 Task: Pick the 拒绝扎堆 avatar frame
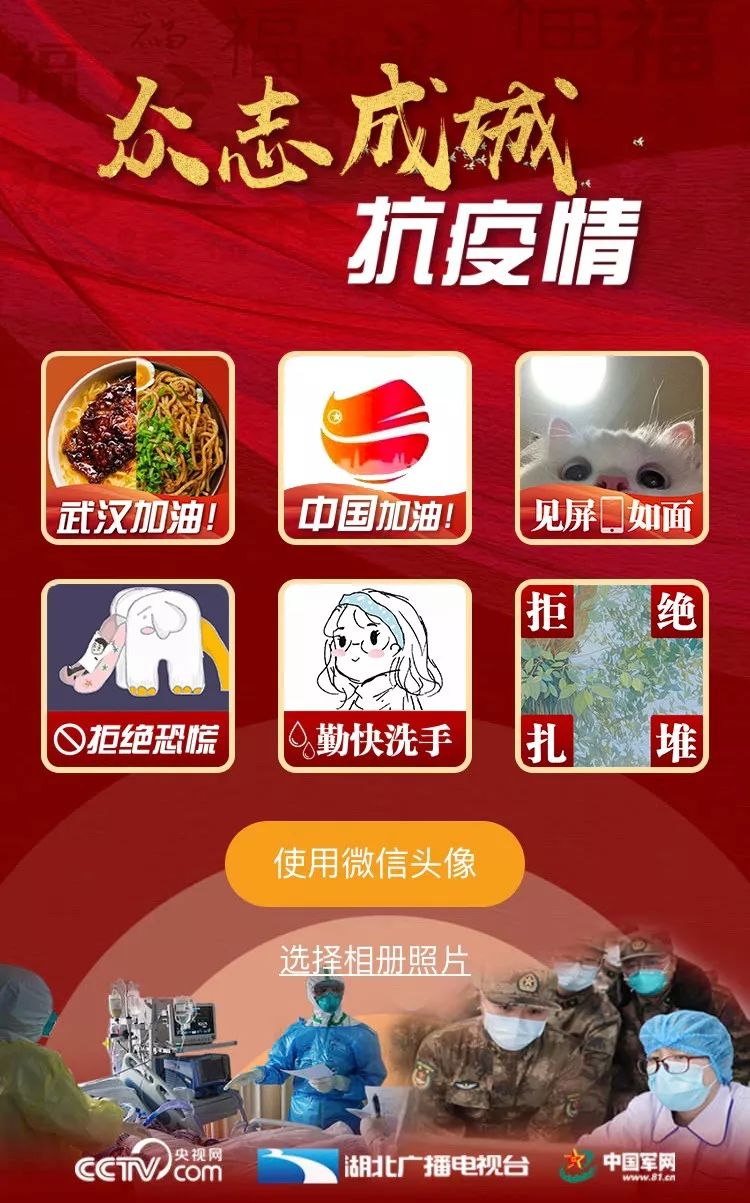(x=612, y=676)
